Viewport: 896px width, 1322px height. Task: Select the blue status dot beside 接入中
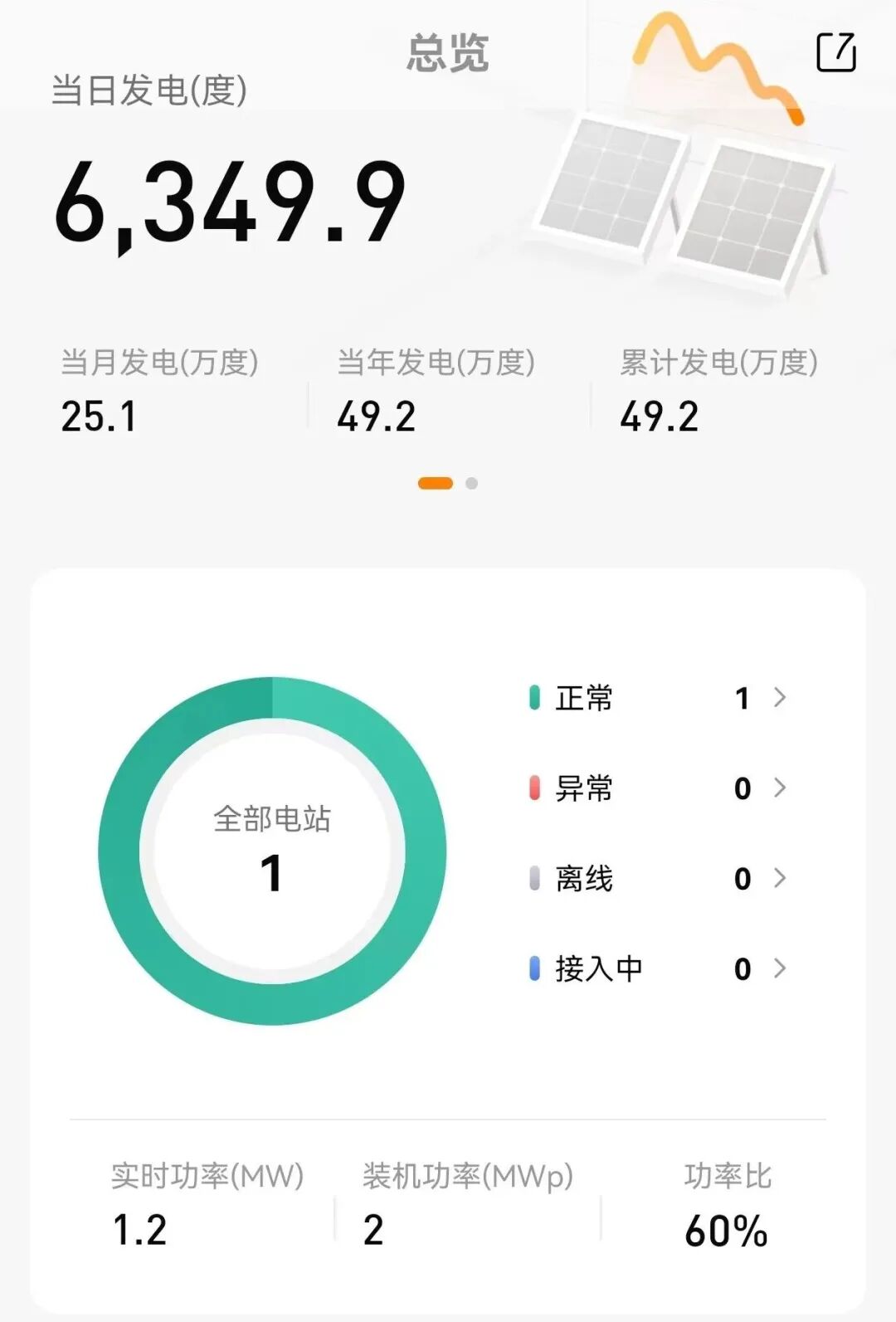(x=533, y=968)
